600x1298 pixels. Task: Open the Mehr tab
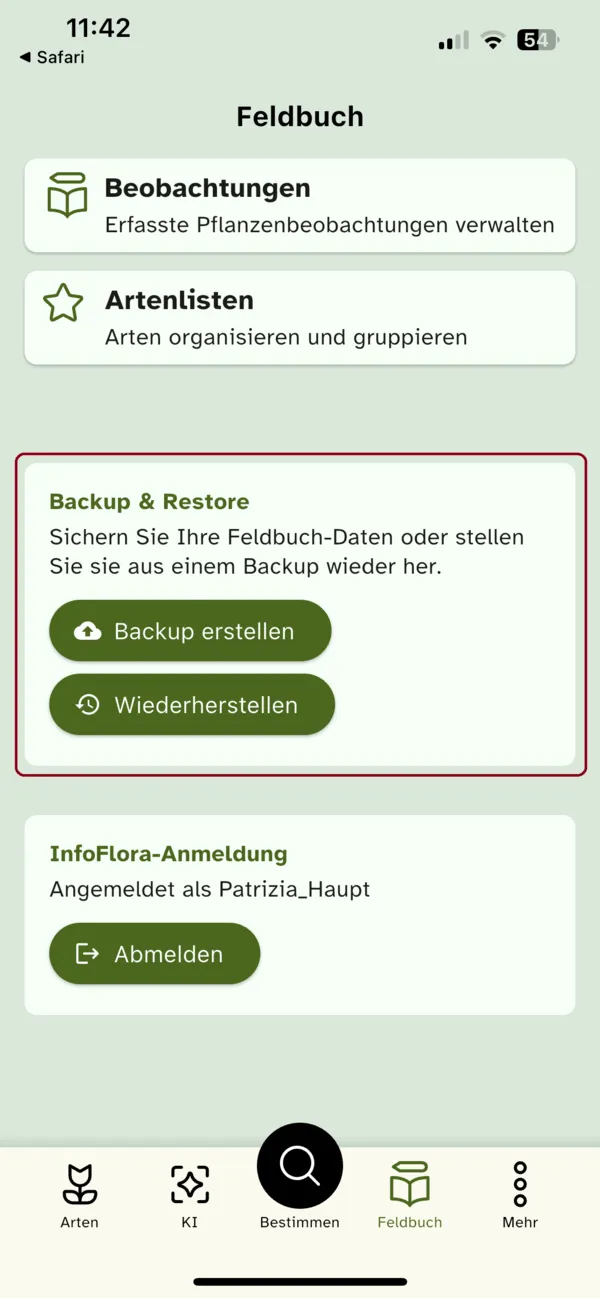[520, 1195]
